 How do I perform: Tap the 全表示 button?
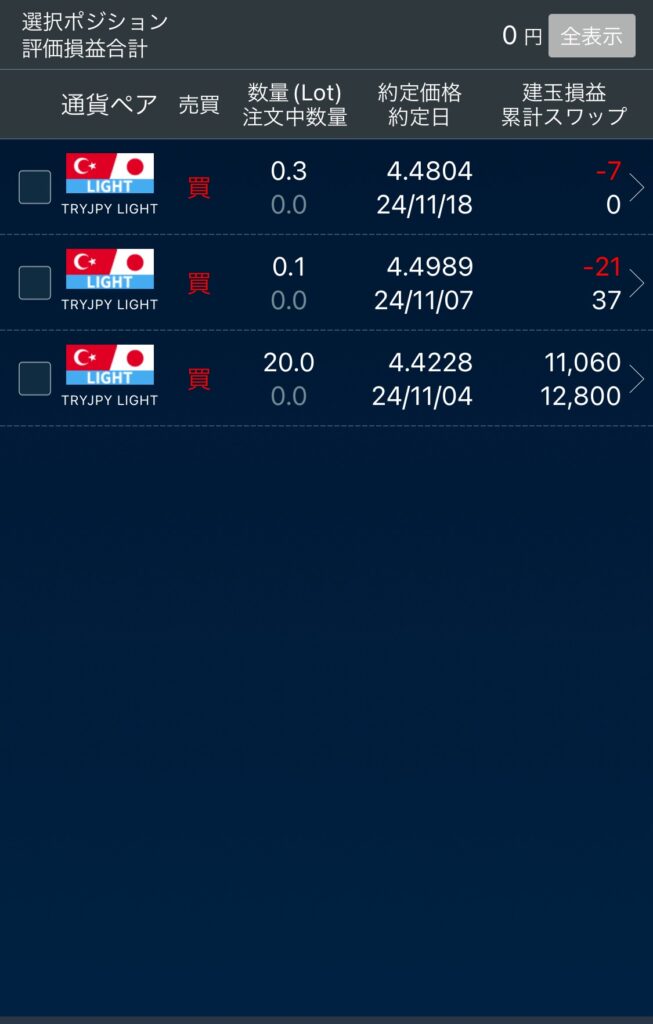point(591,36)
